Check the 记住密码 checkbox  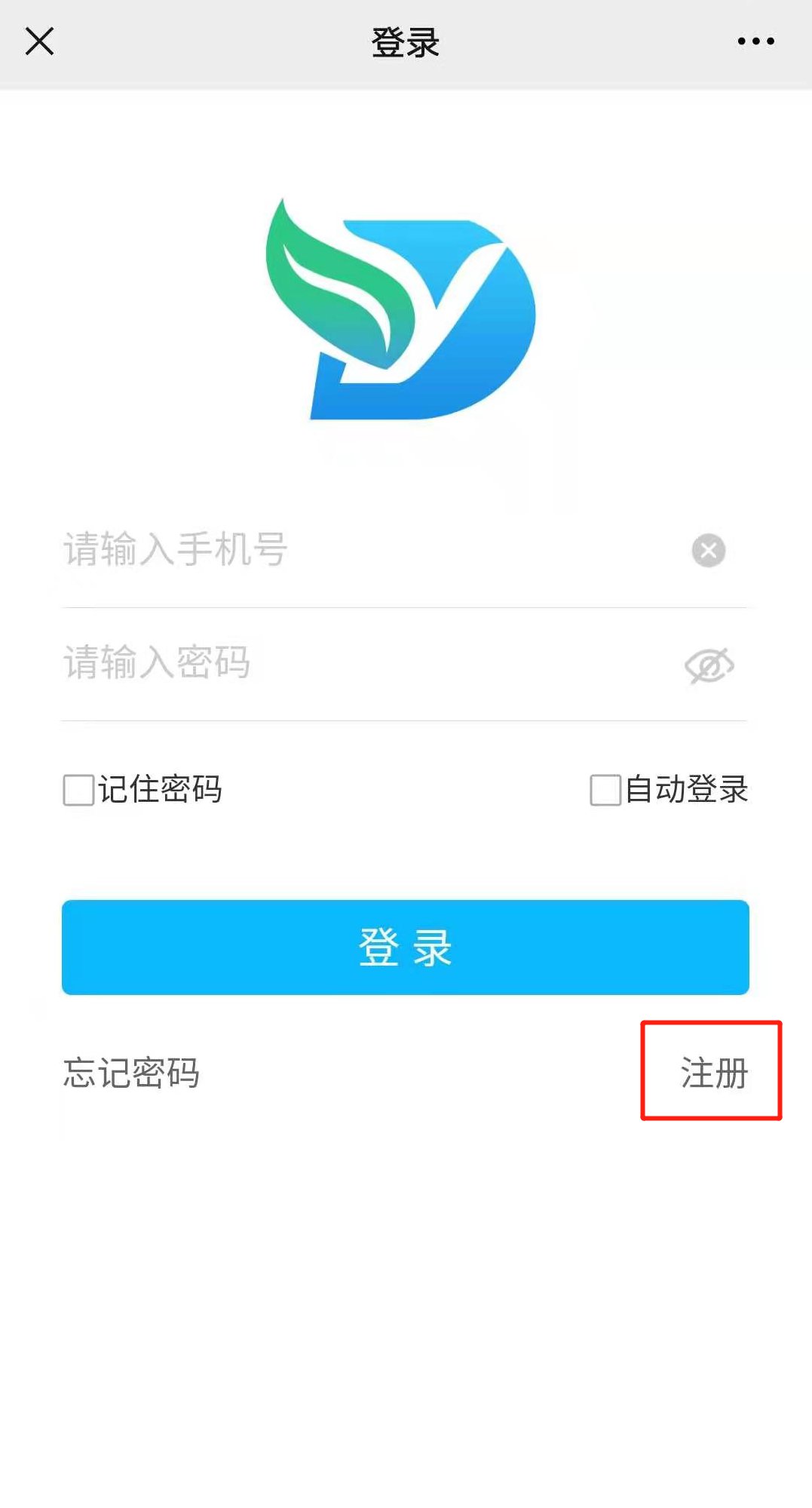tap(78, 790)
